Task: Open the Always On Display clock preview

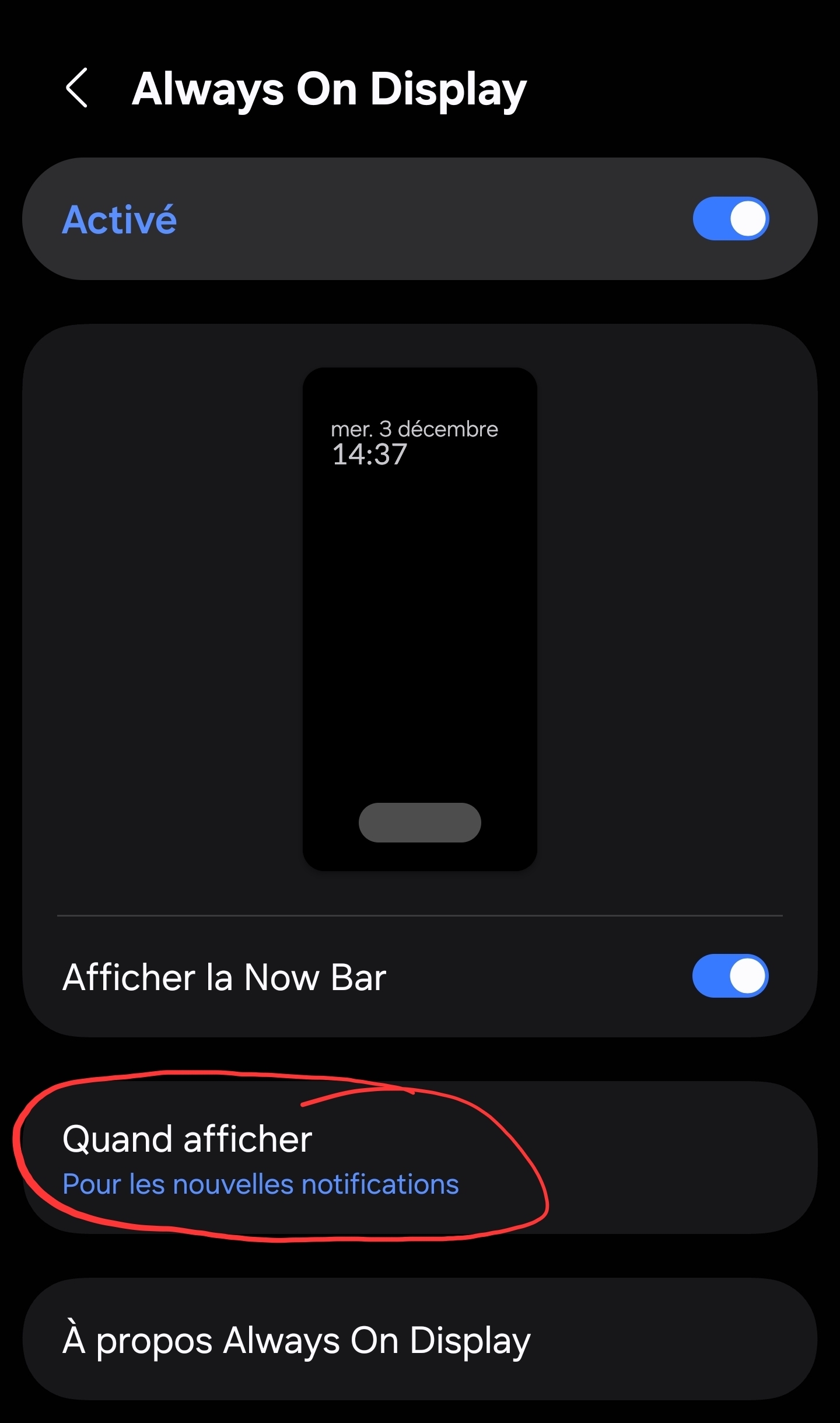Action: [419, 618]
